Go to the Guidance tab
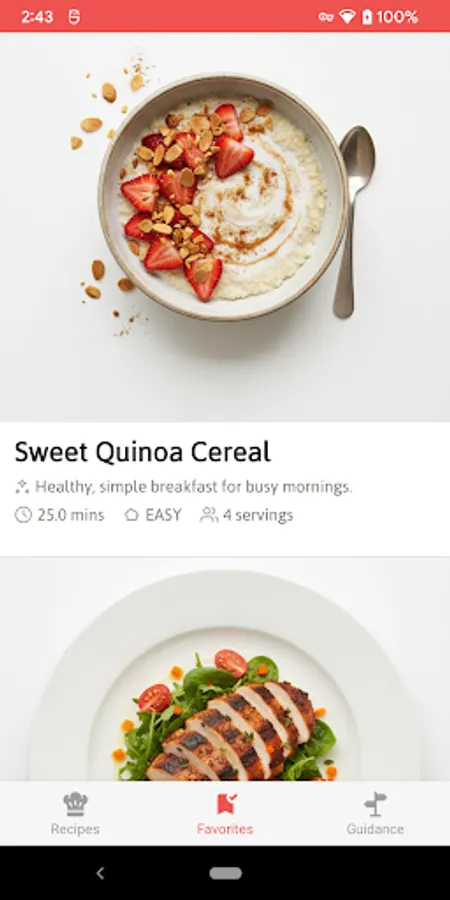450x900 pixels. click(375, 813)
